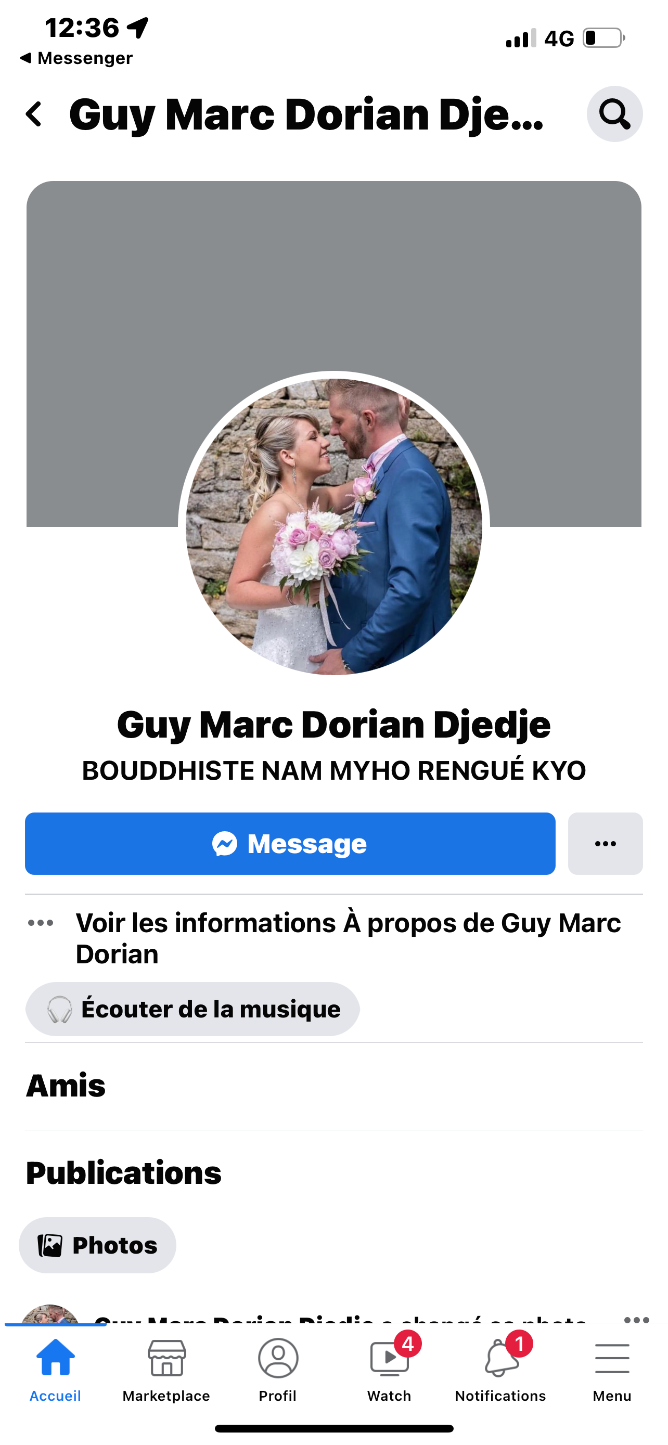Check the Notifications tab
Viewport: 668px width, 1445px height.
[500, 1372]
